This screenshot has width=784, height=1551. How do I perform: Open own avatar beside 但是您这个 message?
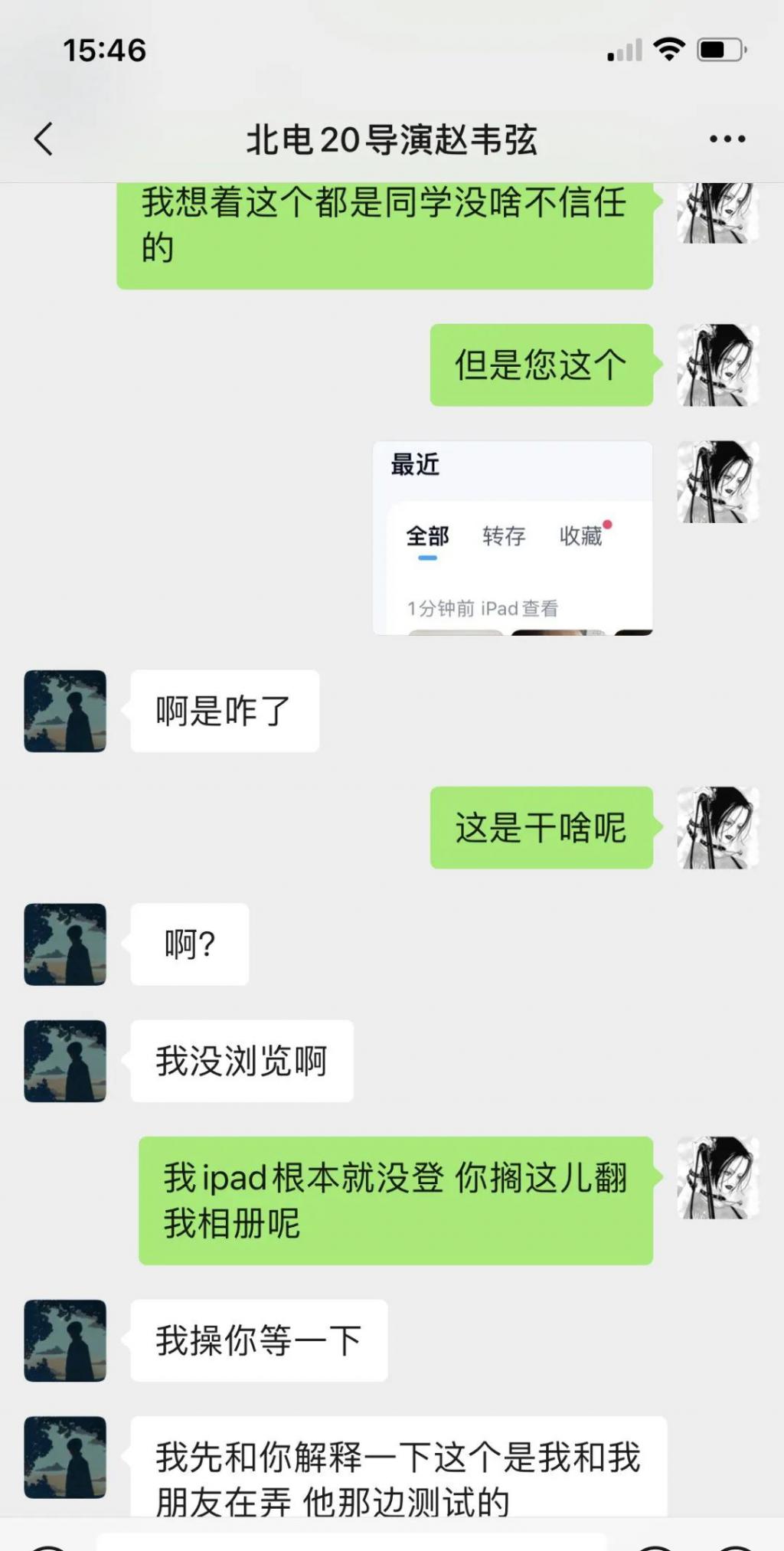717,365
